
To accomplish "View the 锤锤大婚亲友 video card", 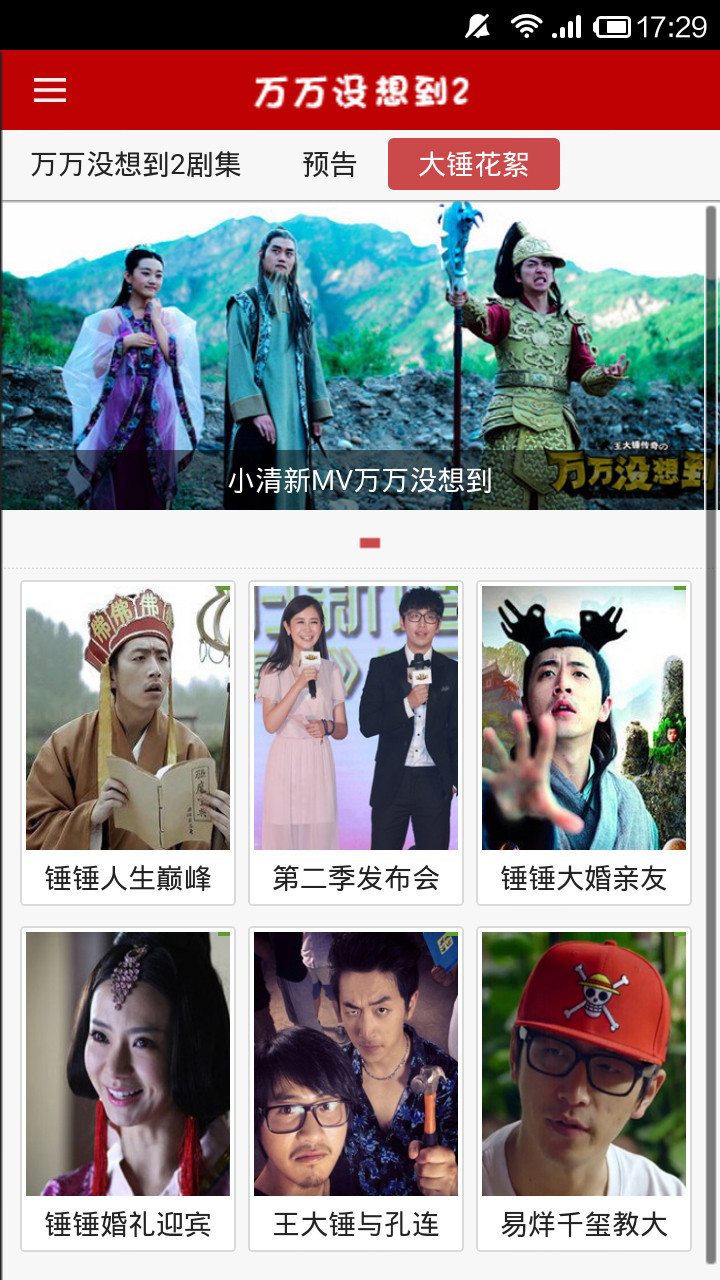I will 584,742.
